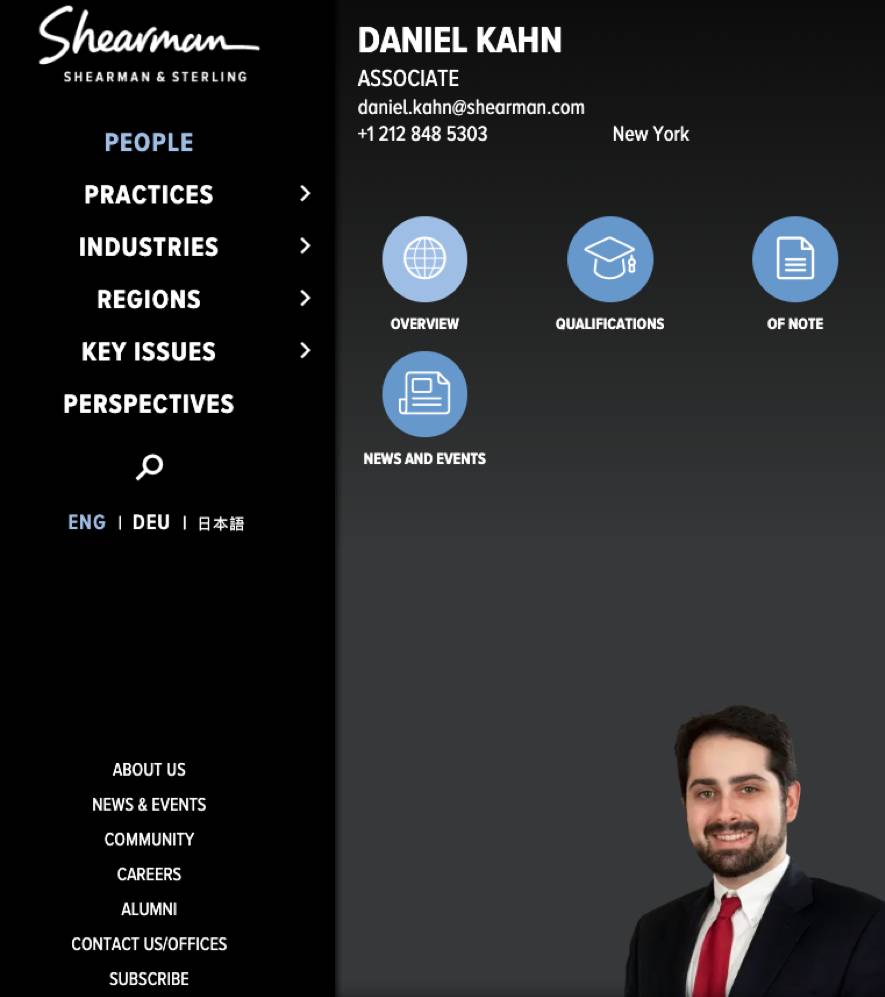The image size is (885, 997).
Task: Expand the Regions menu arrow
Action: coord(305,298)
